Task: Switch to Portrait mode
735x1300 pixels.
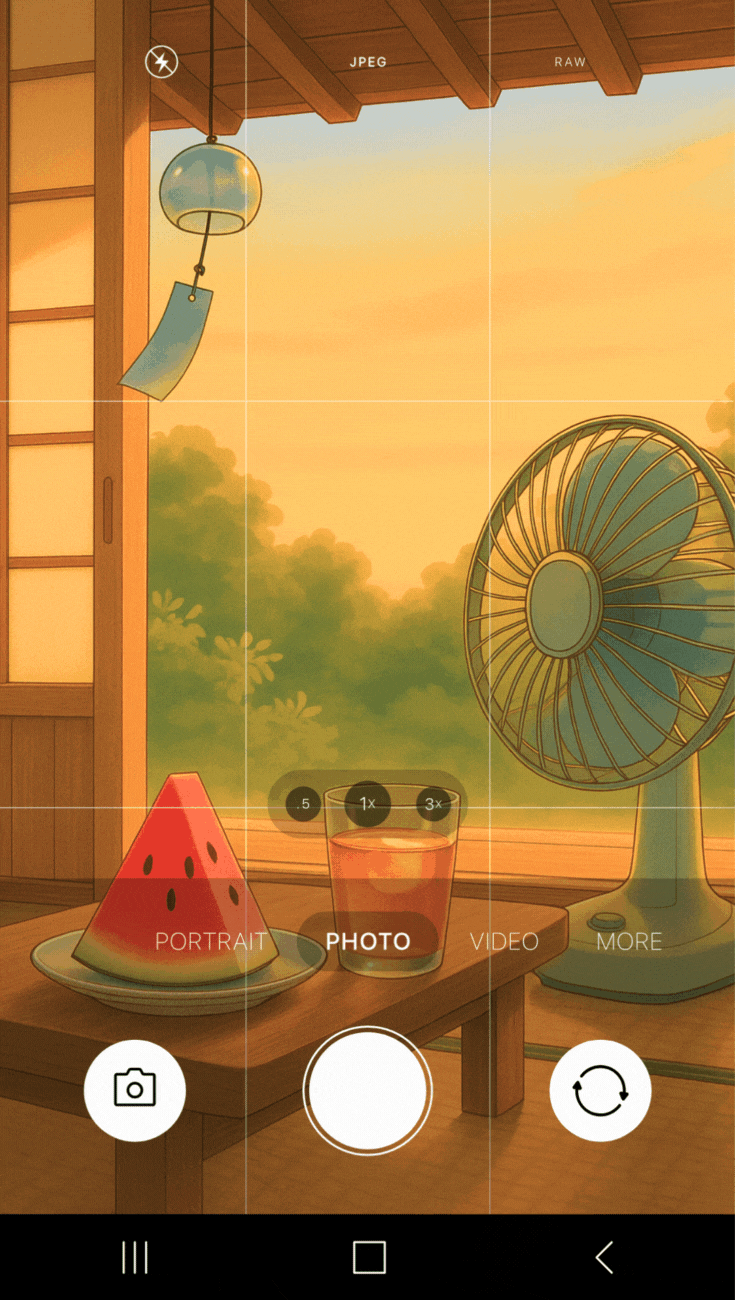Action: (x=211, y=941)
